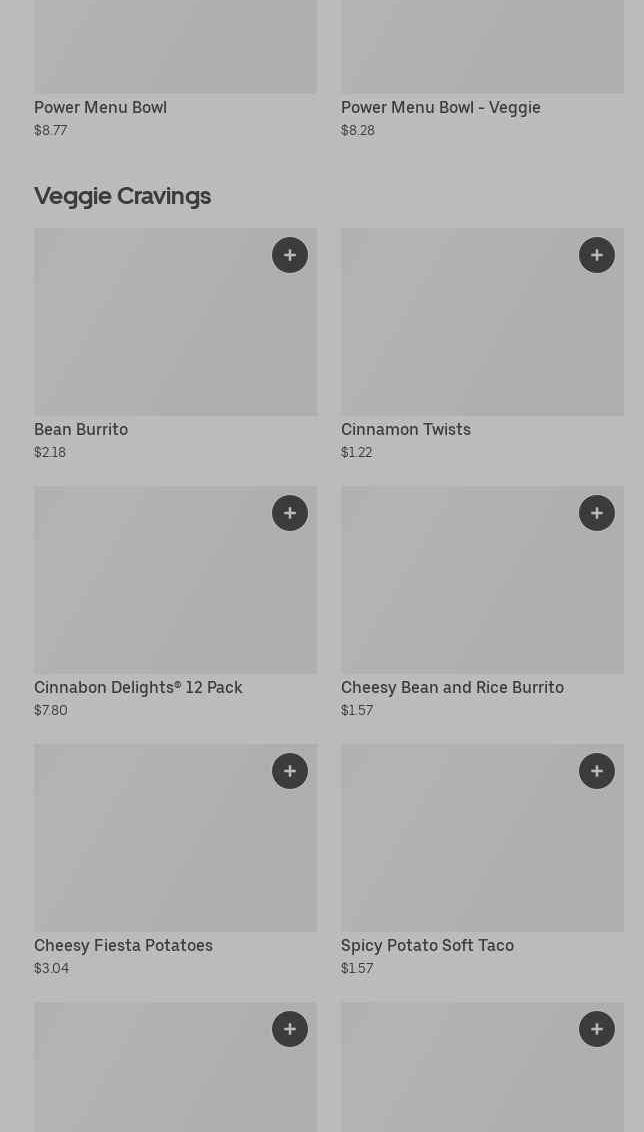
Task: Open Cheesy Bean and Rice Burrito card
Action: [482, 603]
